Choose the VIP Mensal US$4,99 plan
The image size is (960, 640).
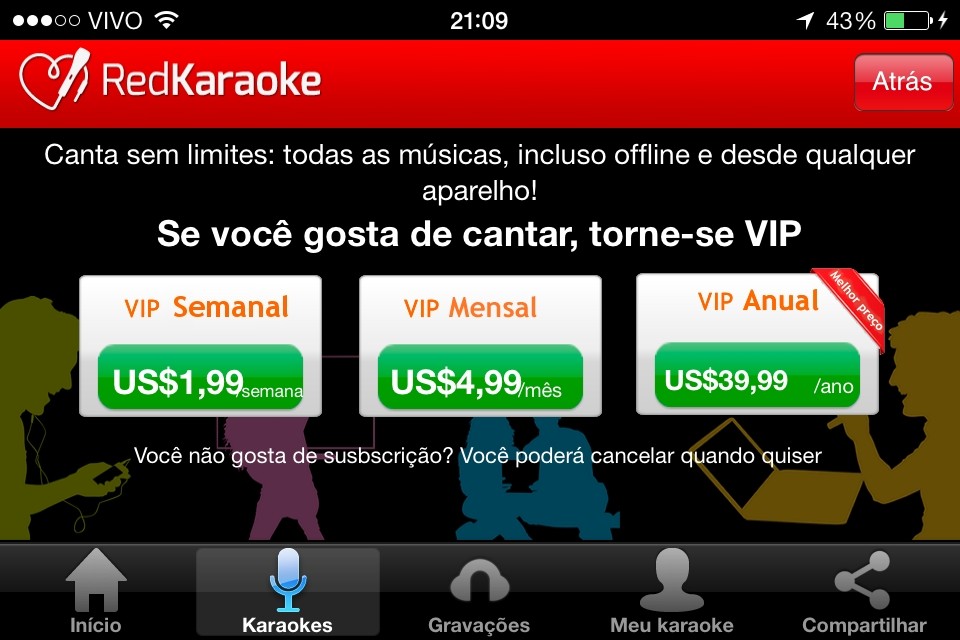click(480, 379)
